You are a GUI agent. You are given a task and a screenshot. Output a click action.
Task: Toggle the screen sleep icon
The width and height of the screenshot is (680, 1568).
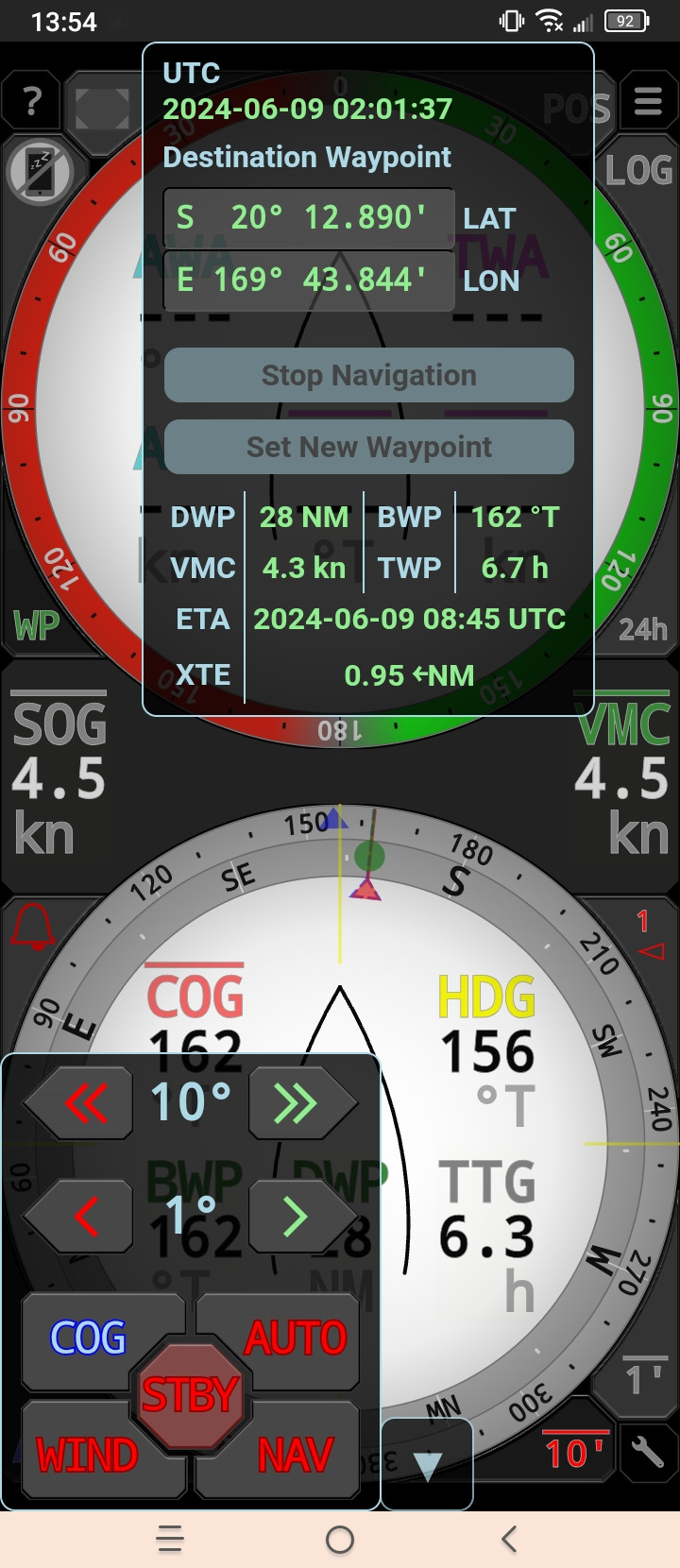click(x=40, y=172)
